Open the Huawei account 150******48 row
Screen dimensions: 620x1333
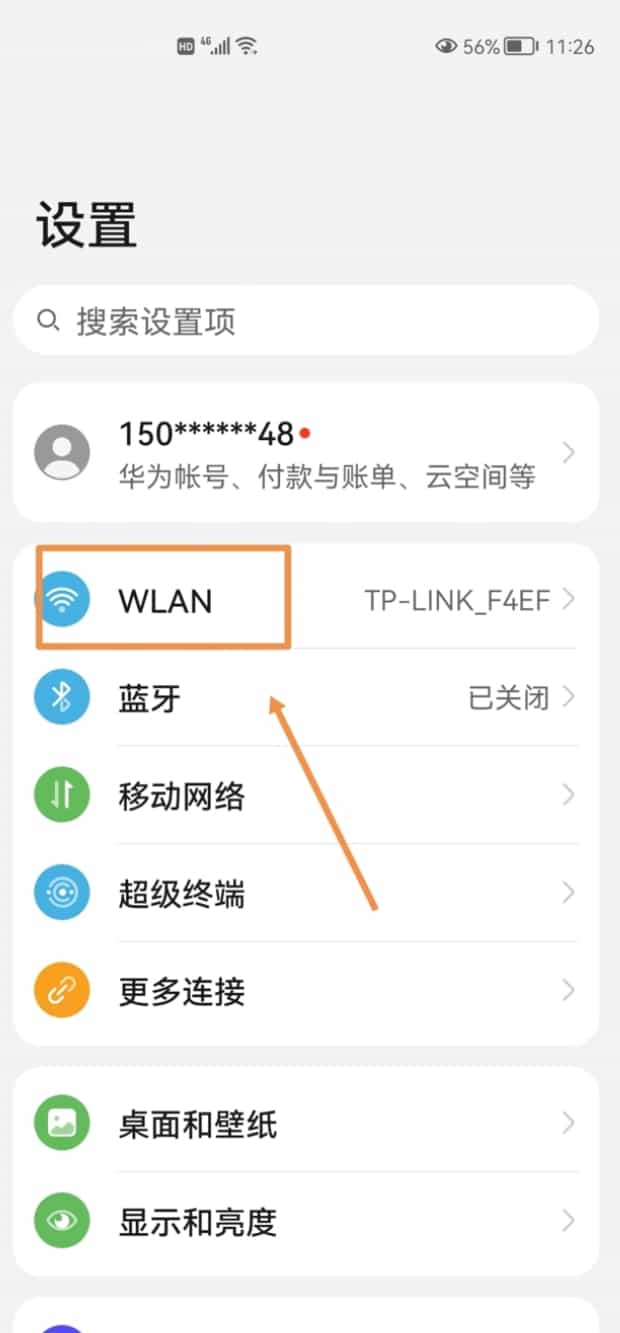(305, 453)
